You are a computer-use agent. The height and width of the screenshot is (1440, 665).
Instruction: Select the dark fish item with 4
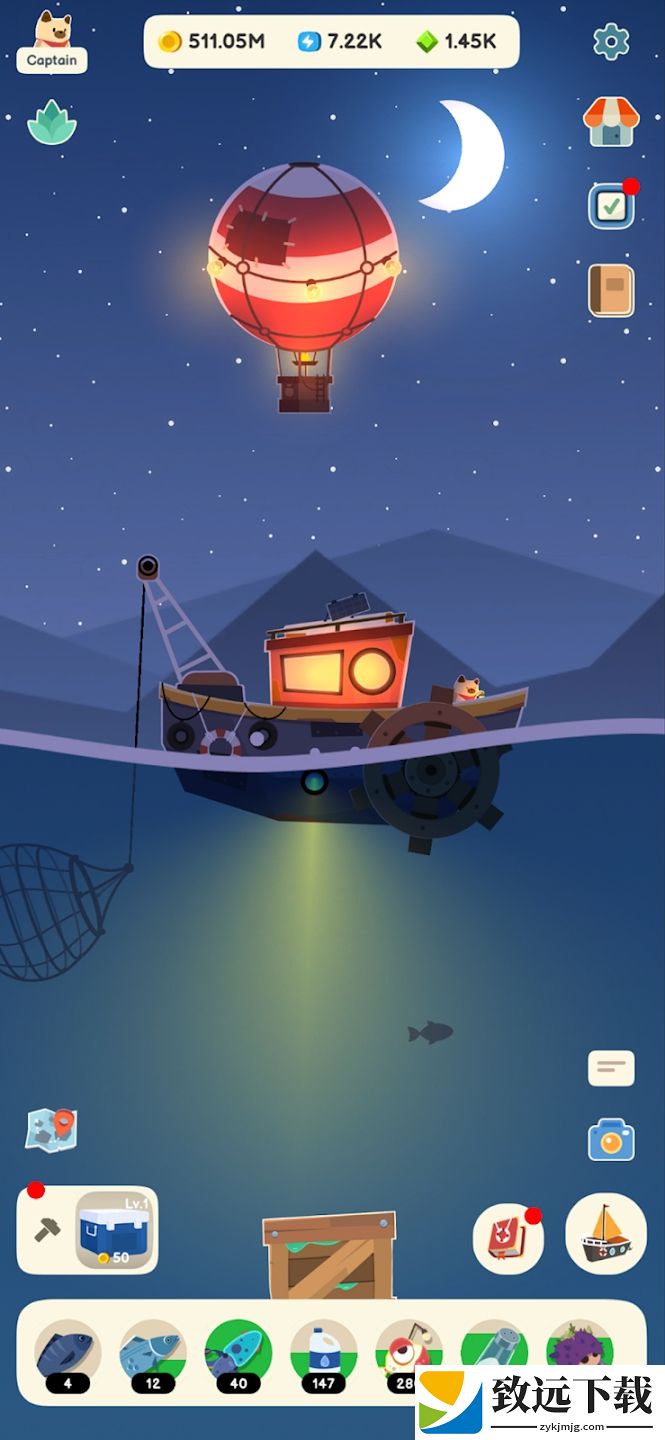pos(67,1355)
